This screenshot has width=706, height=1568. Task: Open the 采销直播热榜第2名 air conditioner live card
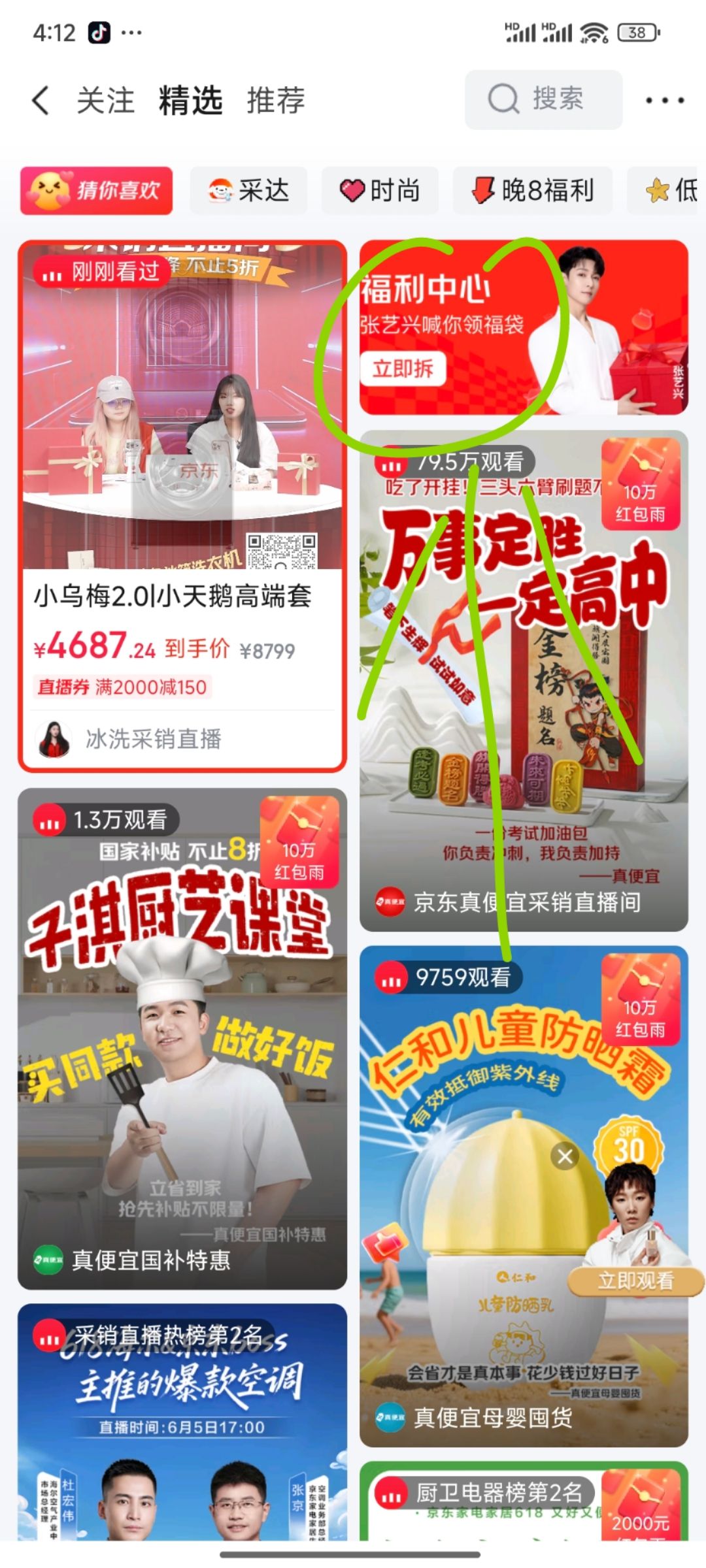(182, 1424)
